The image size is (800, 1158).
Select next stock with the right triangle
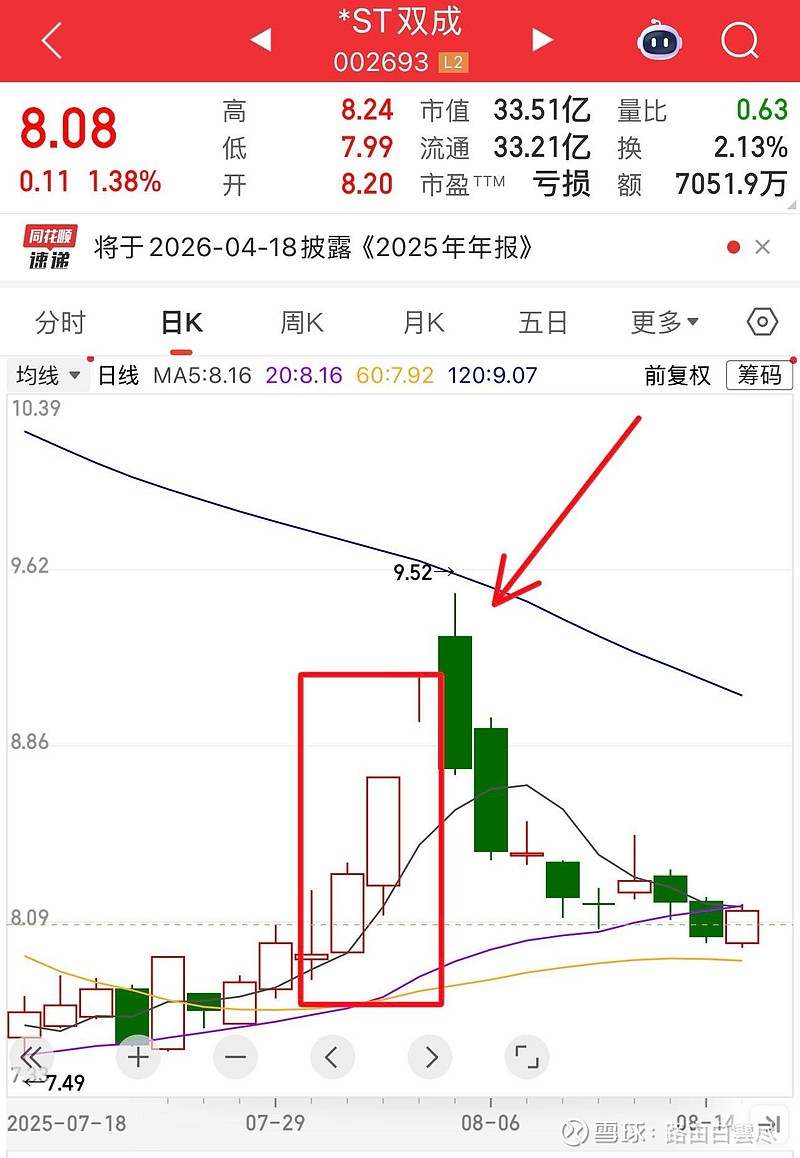click(x=542, y=38)
